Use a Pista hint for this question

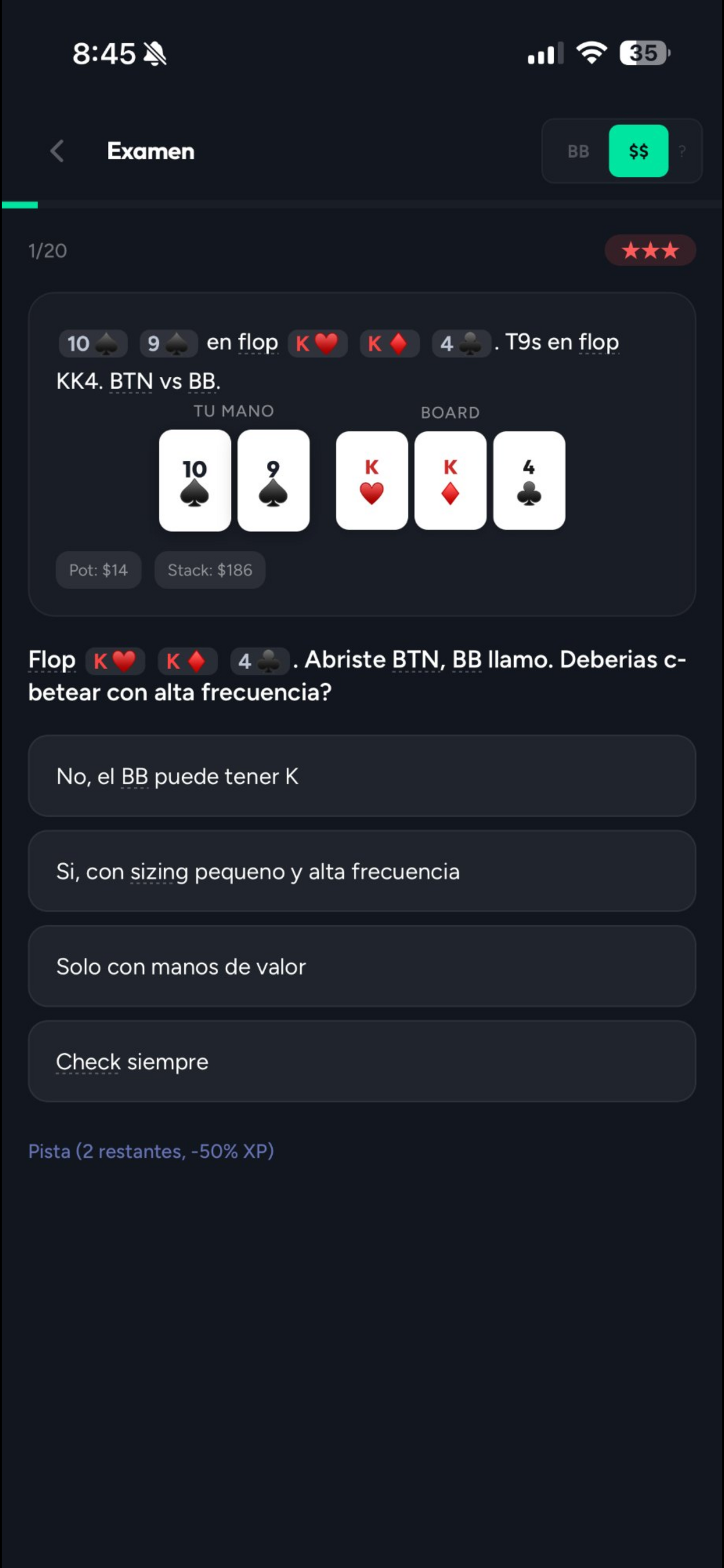[x=151, y=1151]
